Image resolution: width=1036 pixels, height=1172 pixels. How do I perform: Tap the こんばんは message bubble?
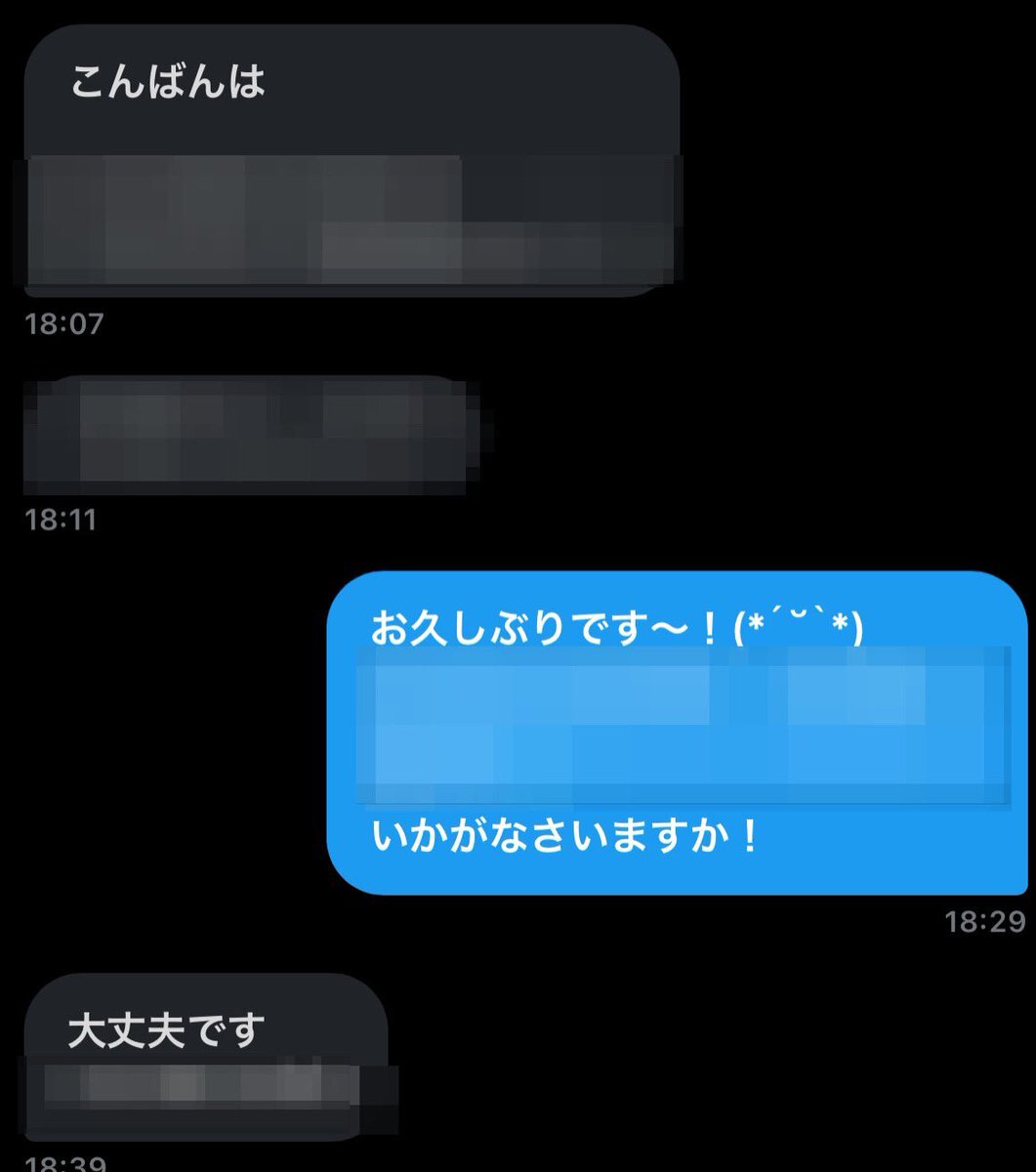pyautogui.click(x=352, y=161)
